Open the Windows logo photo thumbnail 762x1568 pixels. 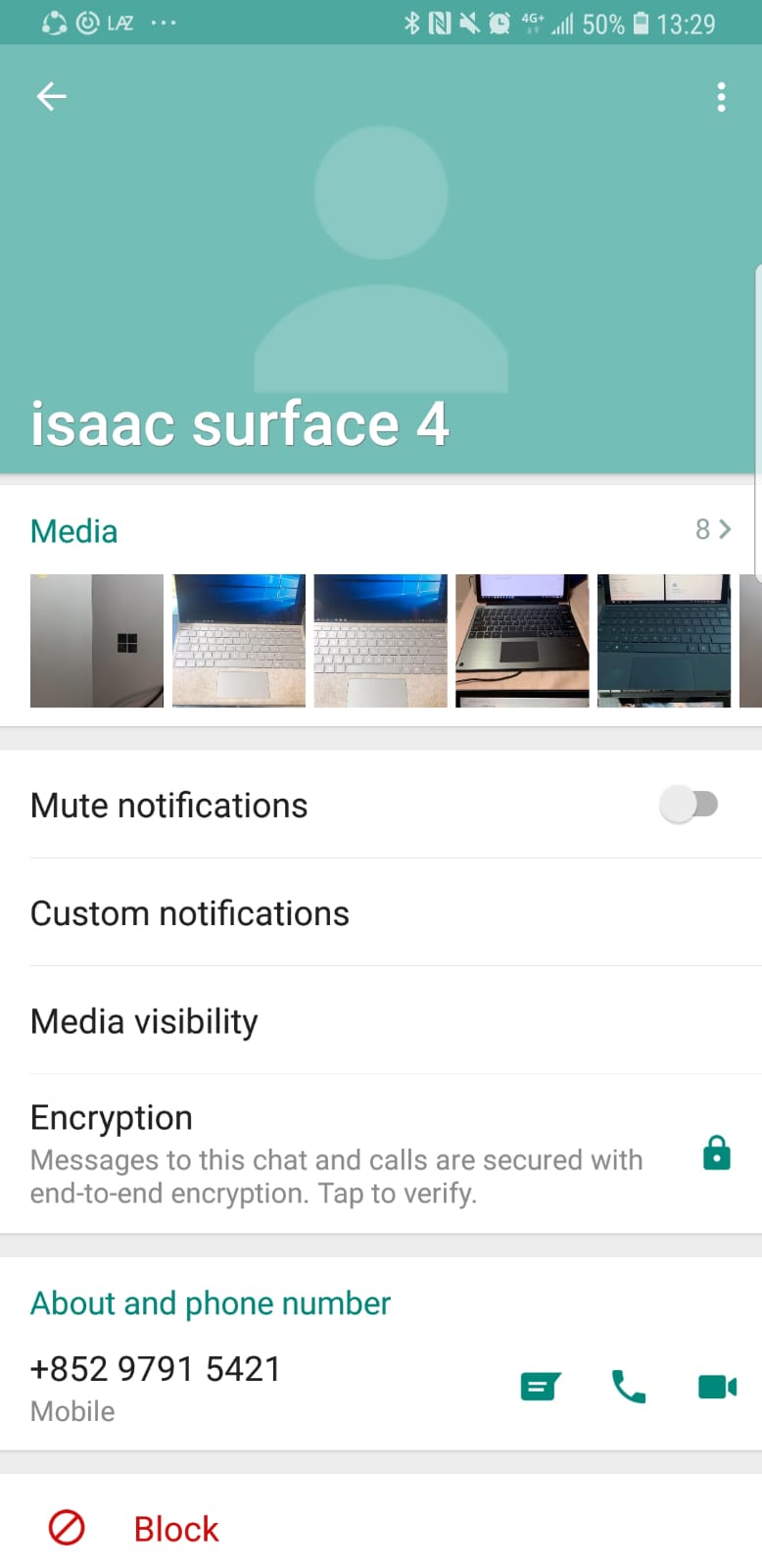coord(97,641)
